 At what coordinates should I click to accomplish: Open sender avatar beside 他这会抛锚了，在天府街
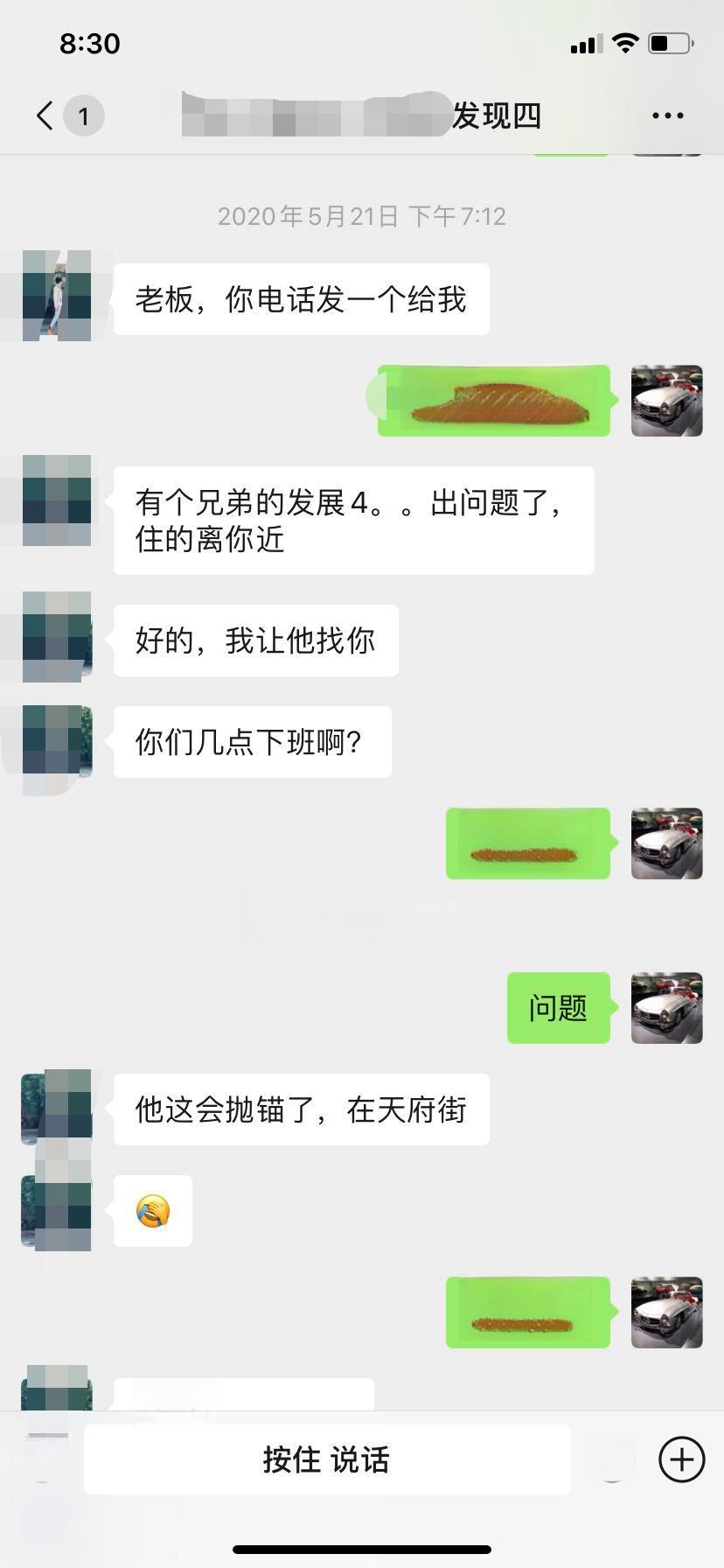tap(57, 1108)
